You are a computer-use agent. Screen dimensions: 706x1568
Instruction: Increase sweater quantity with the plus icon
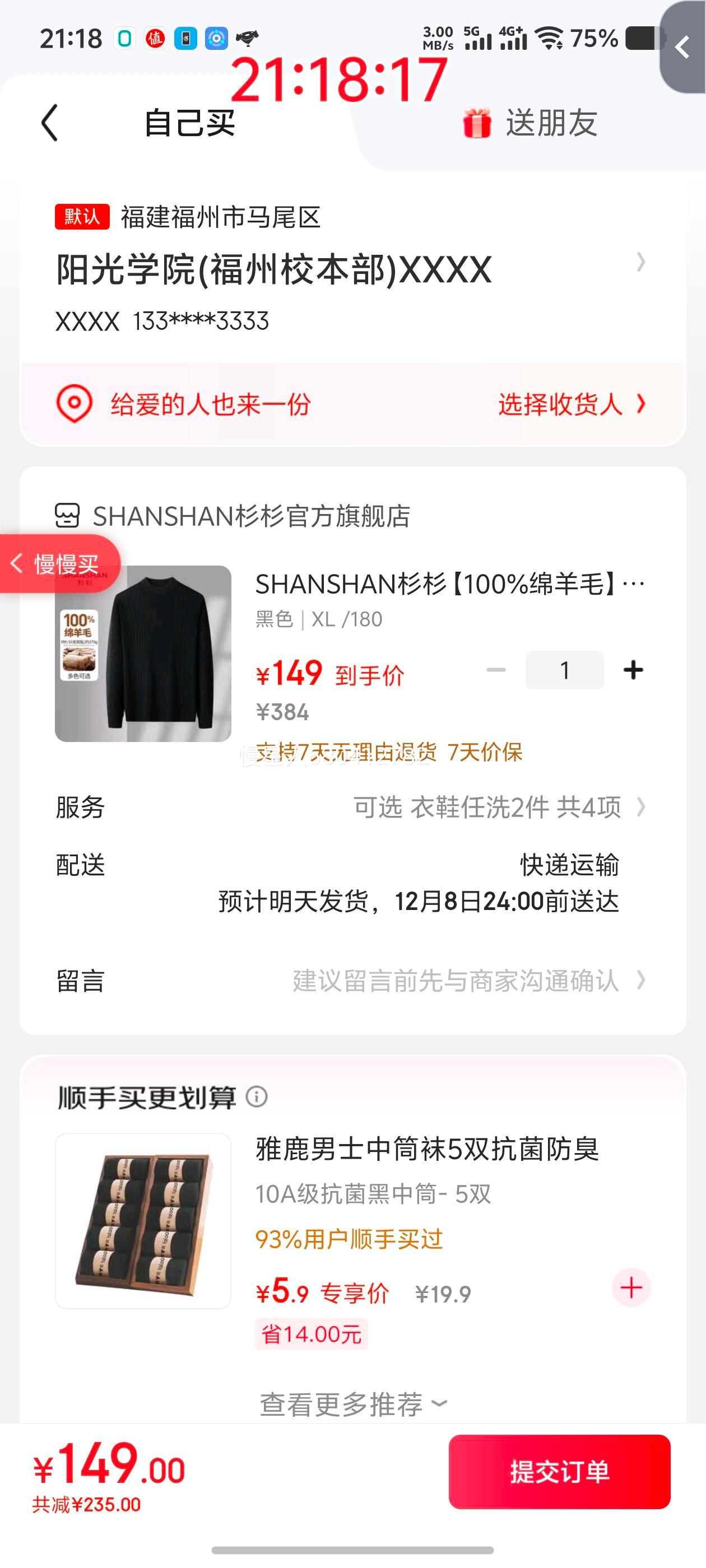click(634, 670)
